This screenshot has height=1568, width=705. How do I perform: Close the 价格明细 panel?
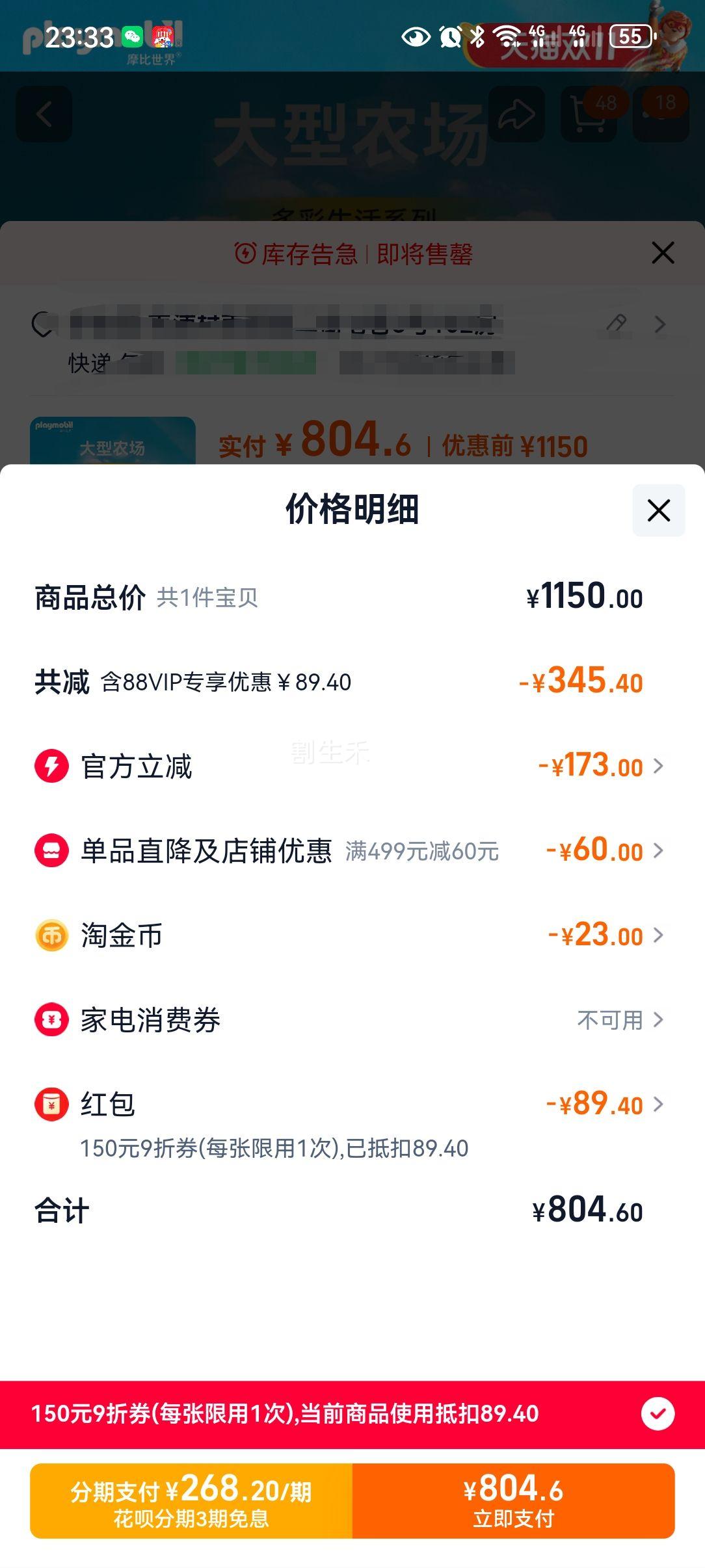659,511
